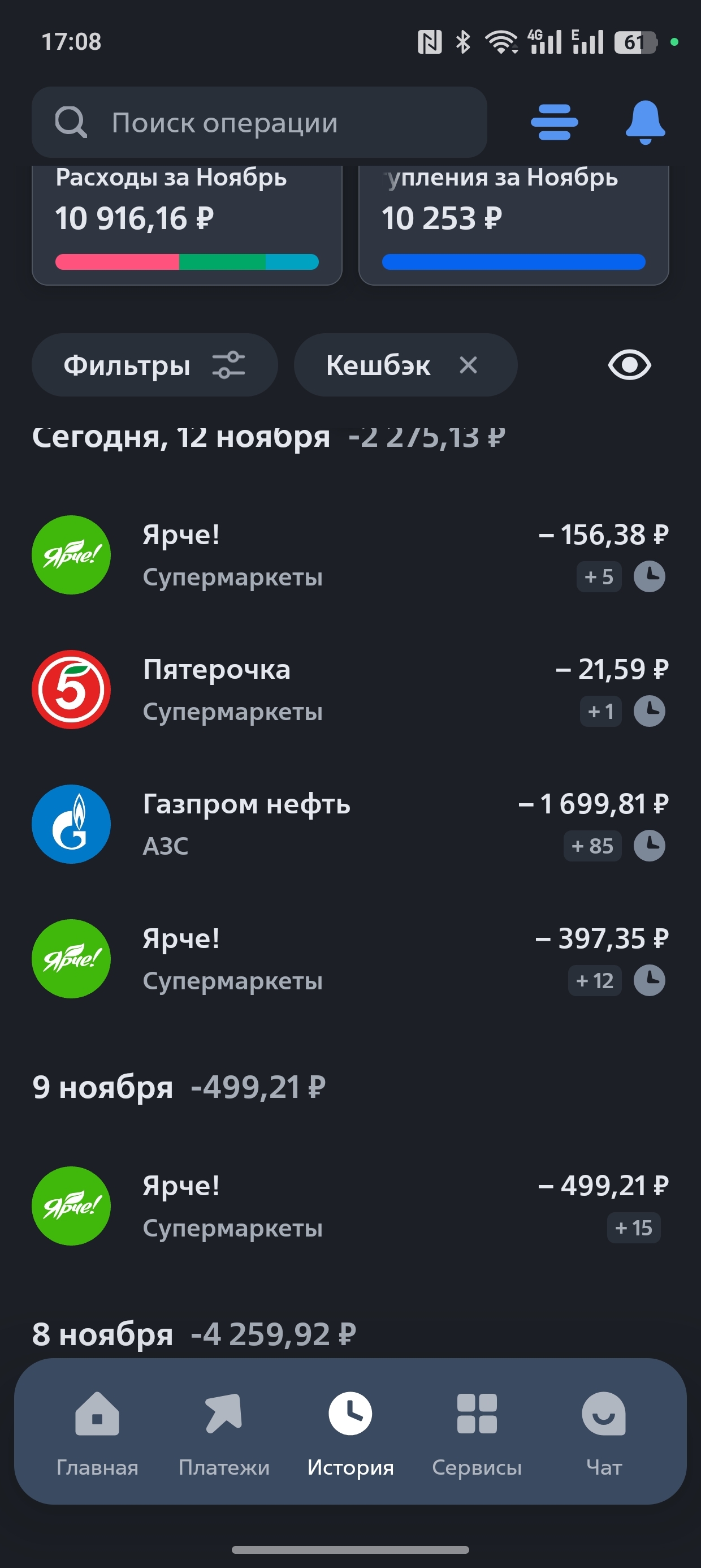Open the stacked lines menu icon
701x1568 pixels.
tap(554, 122)
